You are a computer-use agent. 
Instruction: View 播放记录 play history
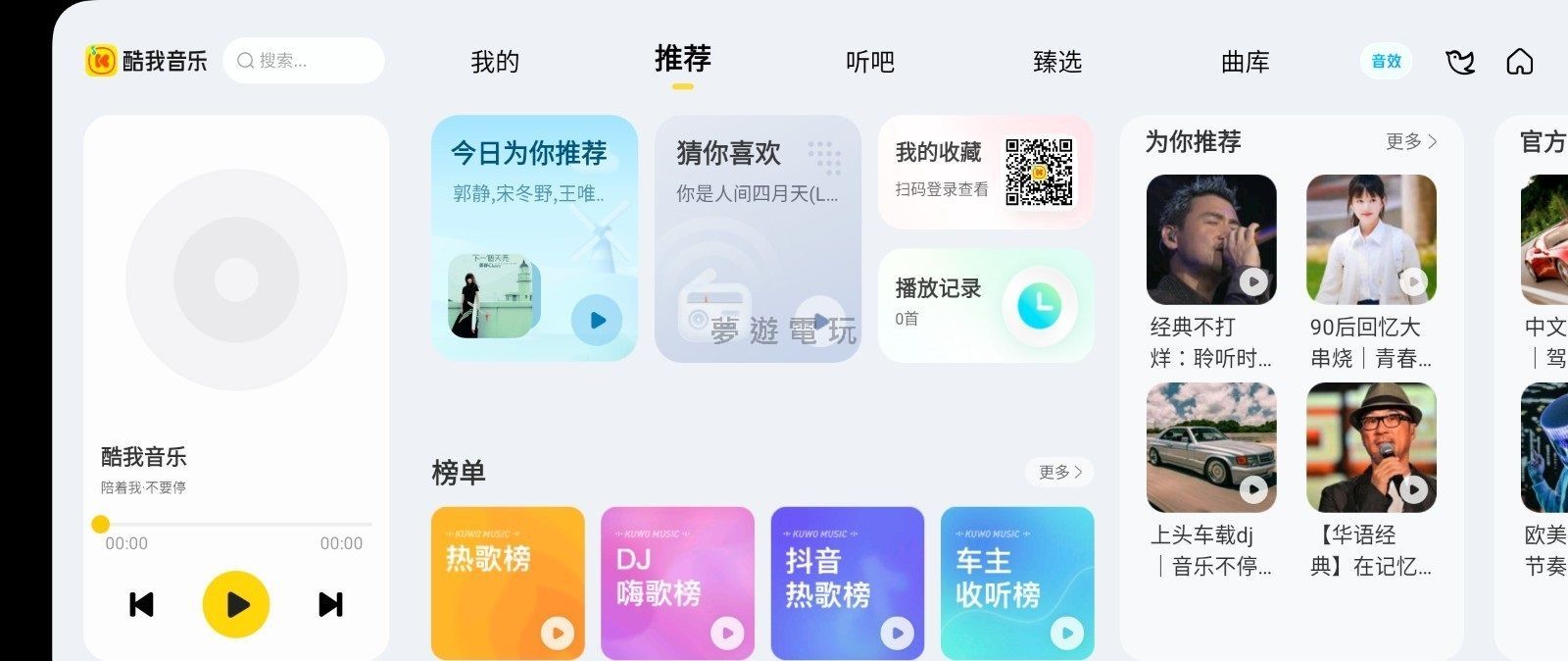985,305
